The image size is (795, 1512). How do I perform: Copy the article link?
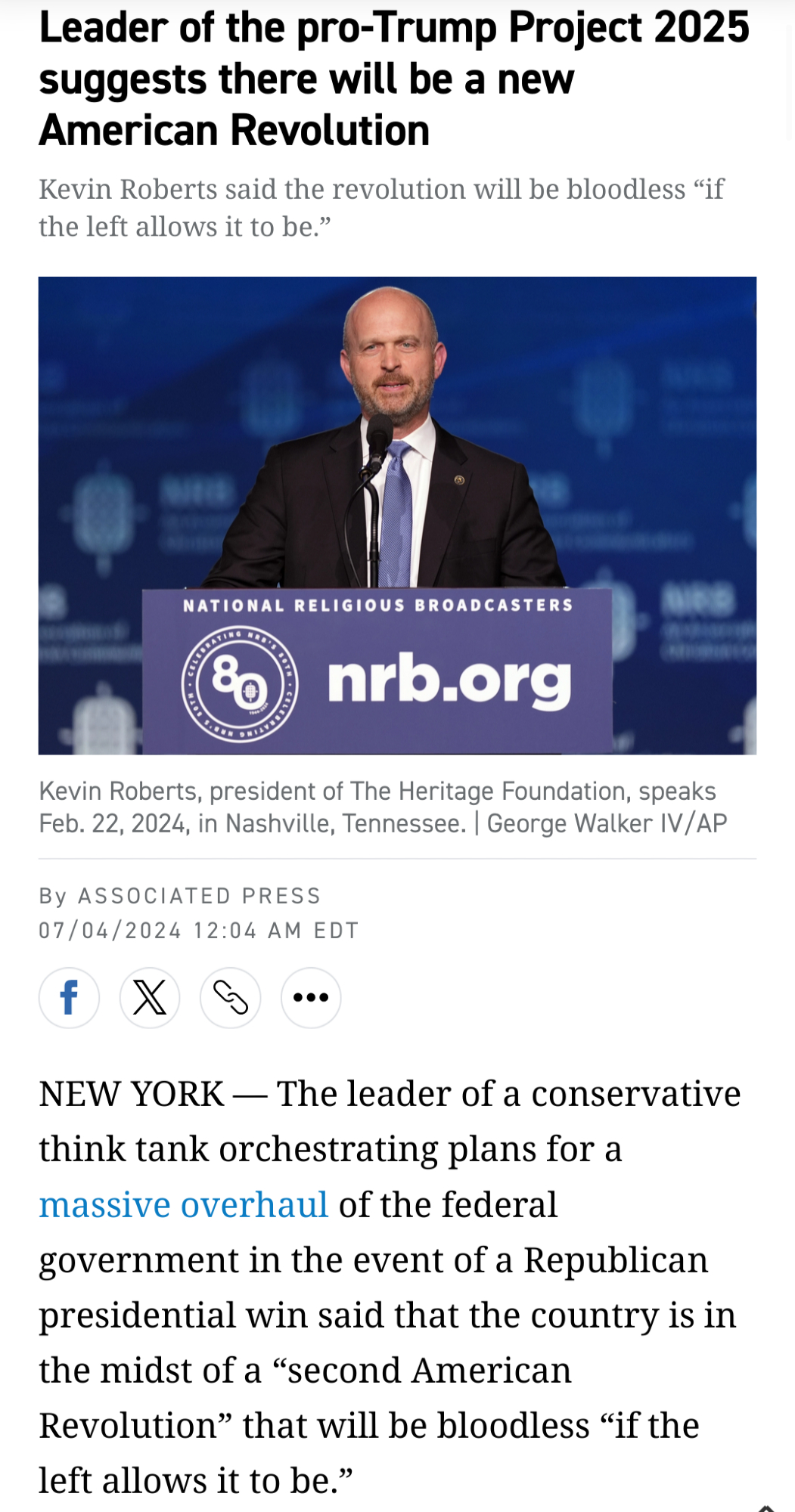pos(230,997)
